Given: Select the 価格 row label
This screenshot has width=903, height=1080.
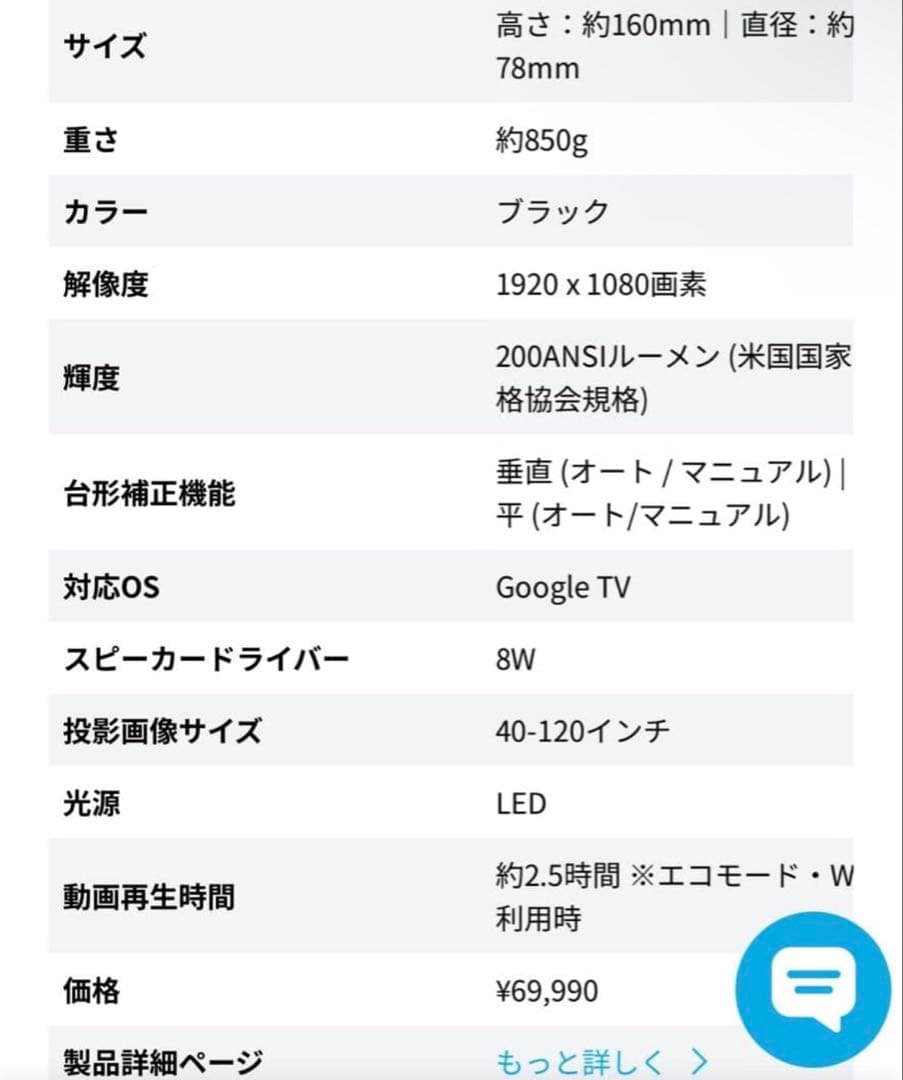Looking at the screenshot, I should [x=92, y=990].
